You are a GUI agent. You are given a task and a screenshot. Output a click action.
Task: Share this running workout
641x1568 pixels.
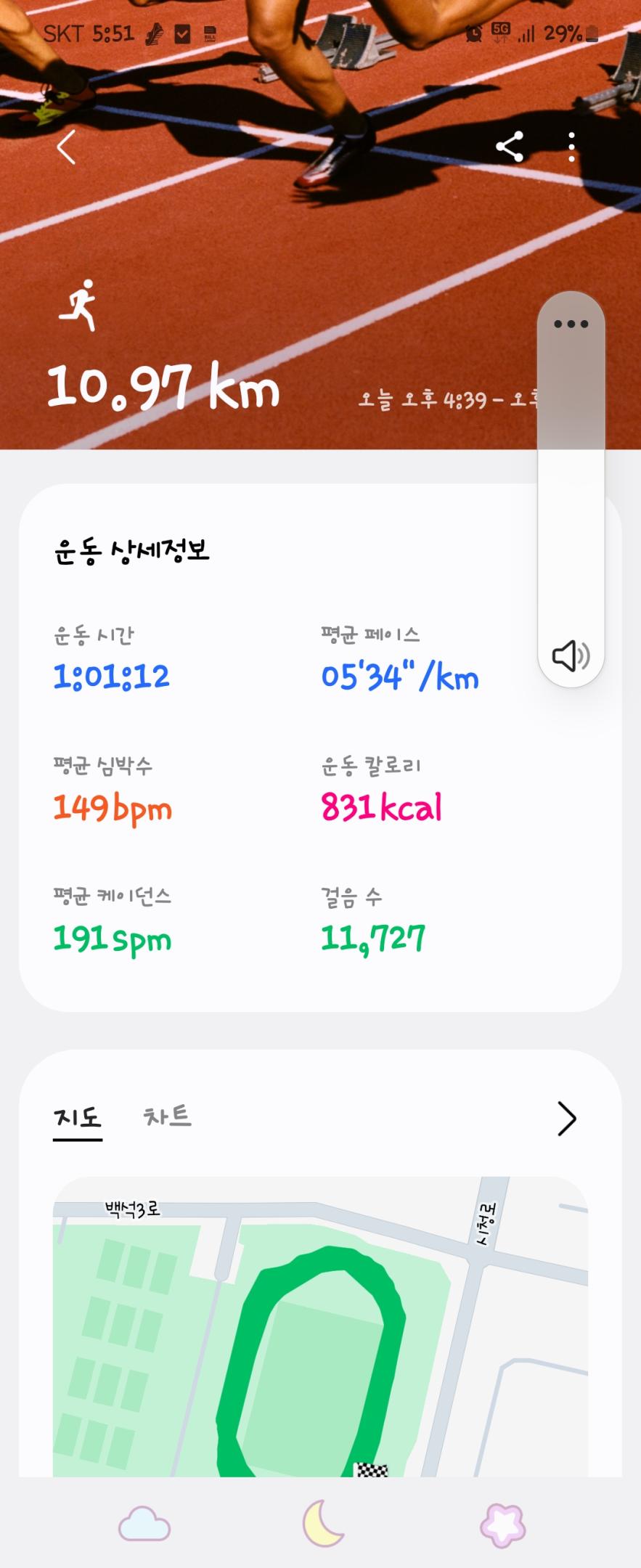tap(510, 147)
